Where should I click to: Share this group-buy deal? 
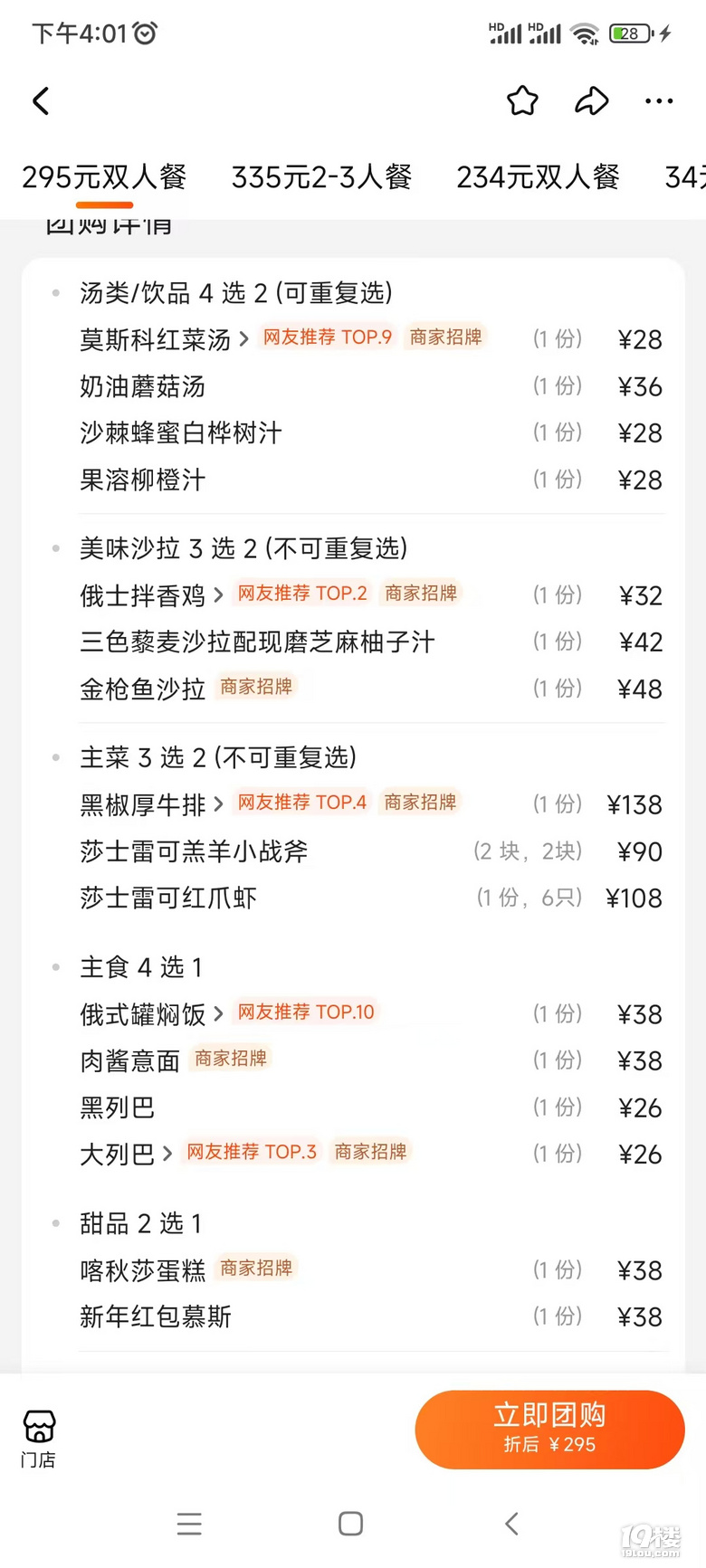(591, 100)
